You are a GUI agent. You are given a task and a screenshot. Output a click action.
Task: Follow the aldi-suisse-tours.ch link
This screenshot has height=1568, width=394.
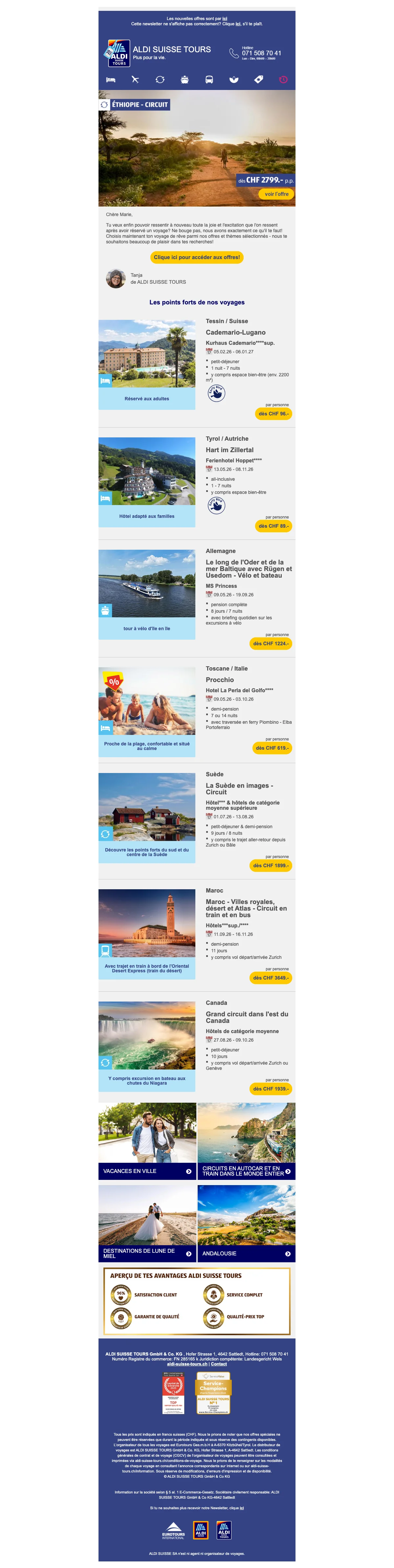187,1364
